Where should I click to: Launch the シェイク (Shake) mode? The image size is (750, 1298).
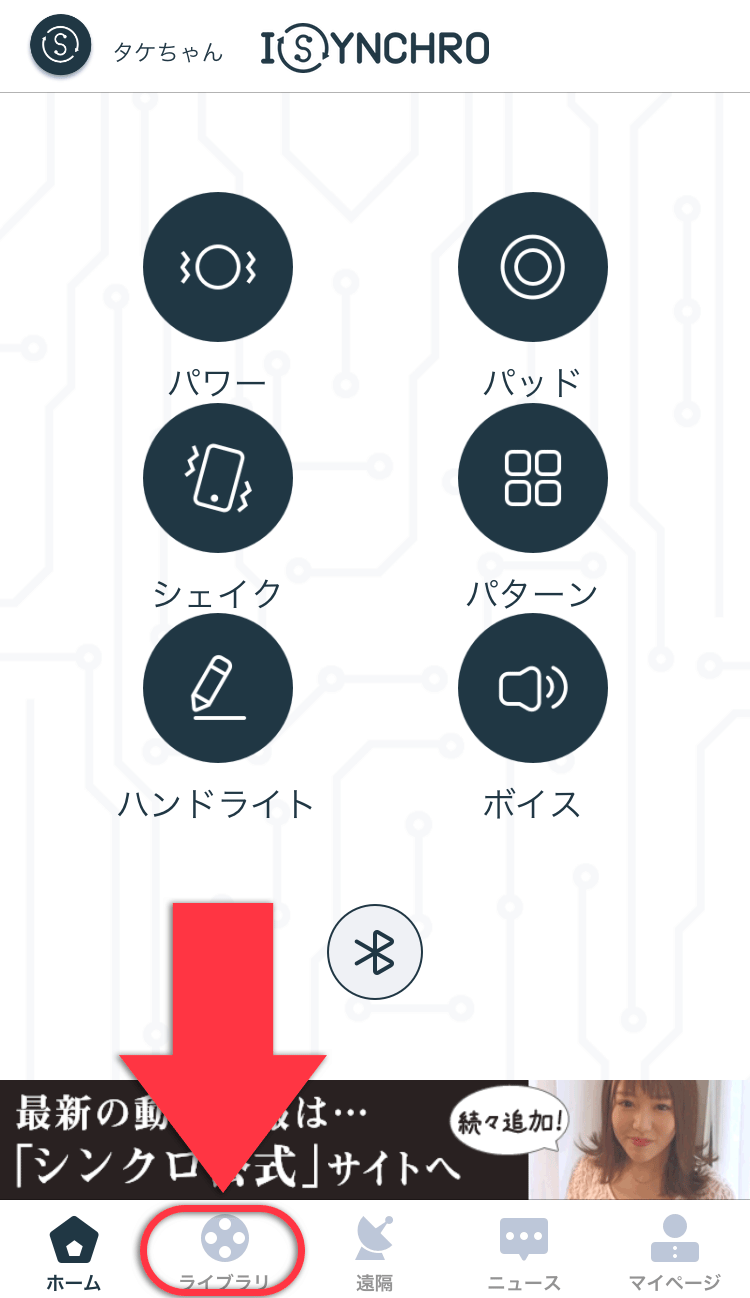(218, 477)
